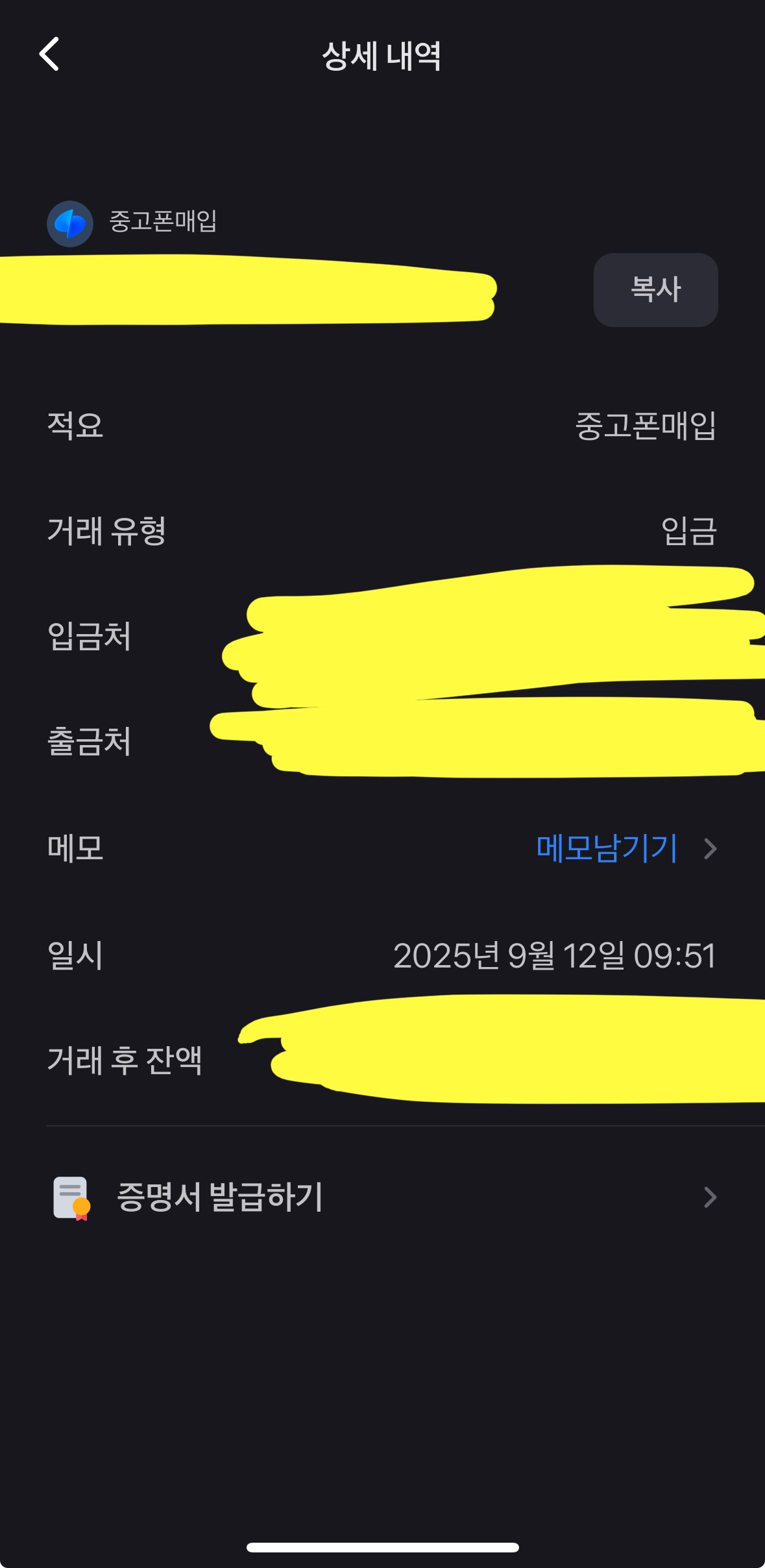Go back using the top-left arrow

click(49, 54)
